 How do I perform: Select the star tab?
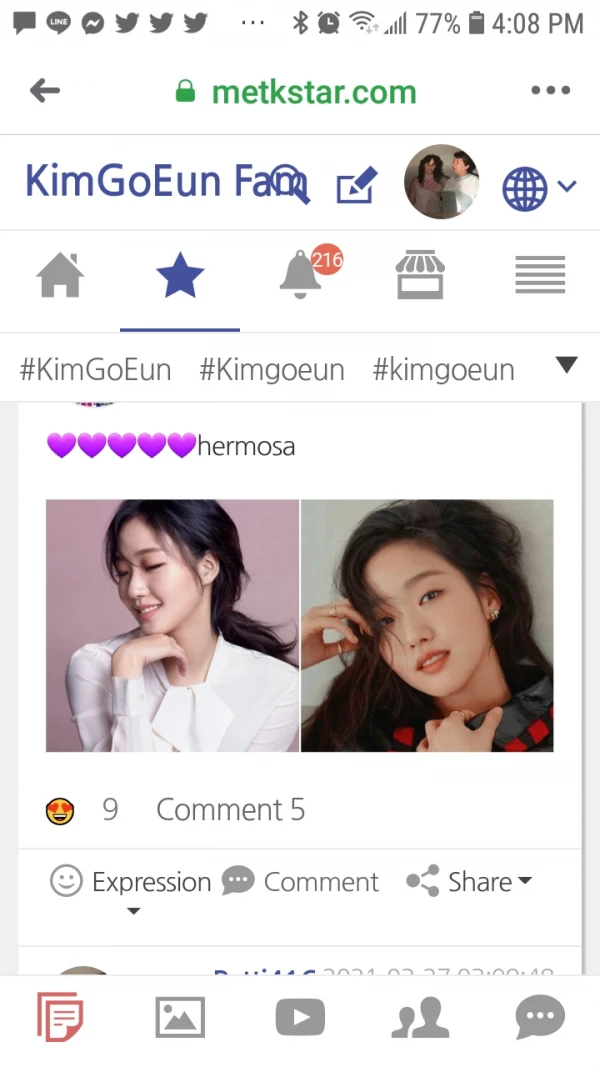(x=180, y=276)
